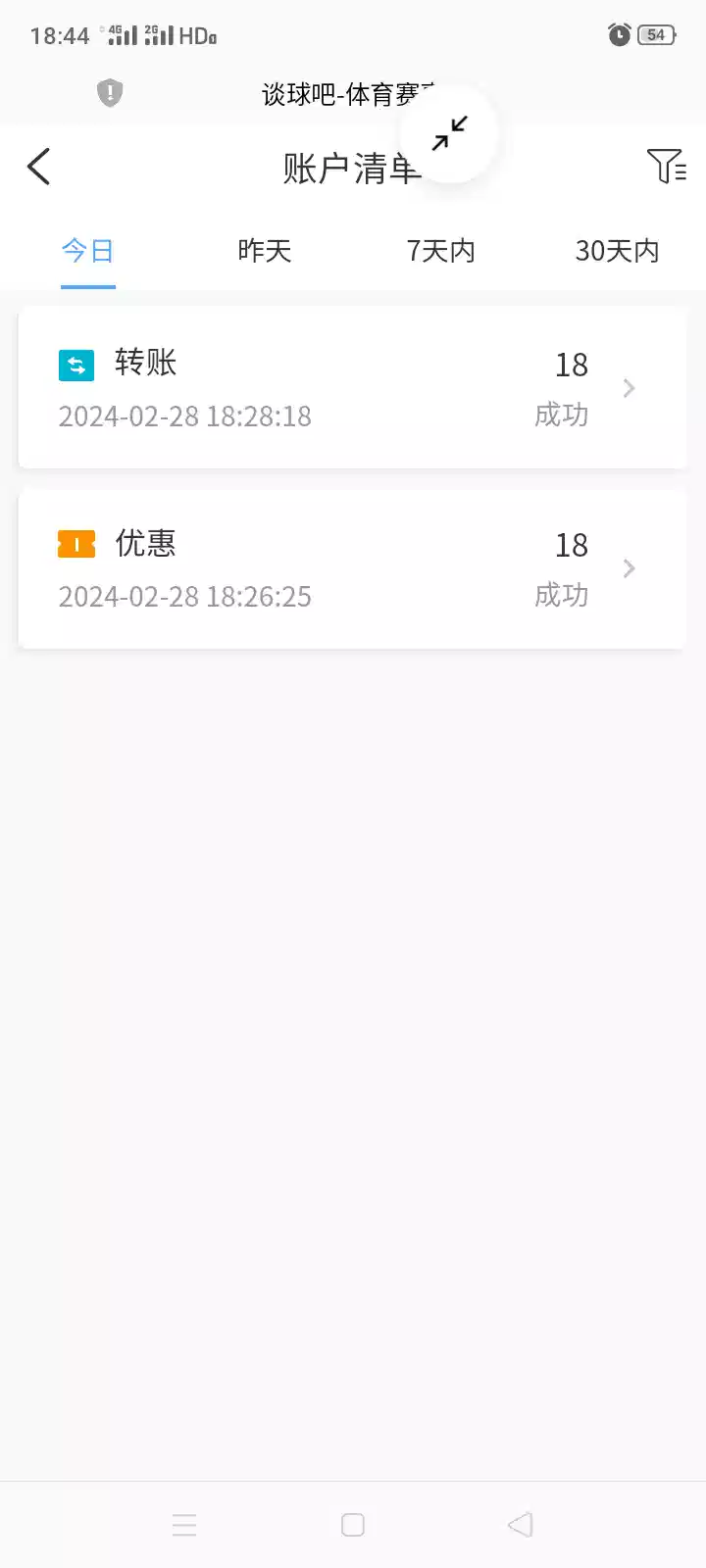The height and width of the screenshot is (1568, 706).
Task: Expand details of the 转账 record
Action: point(629,388)
